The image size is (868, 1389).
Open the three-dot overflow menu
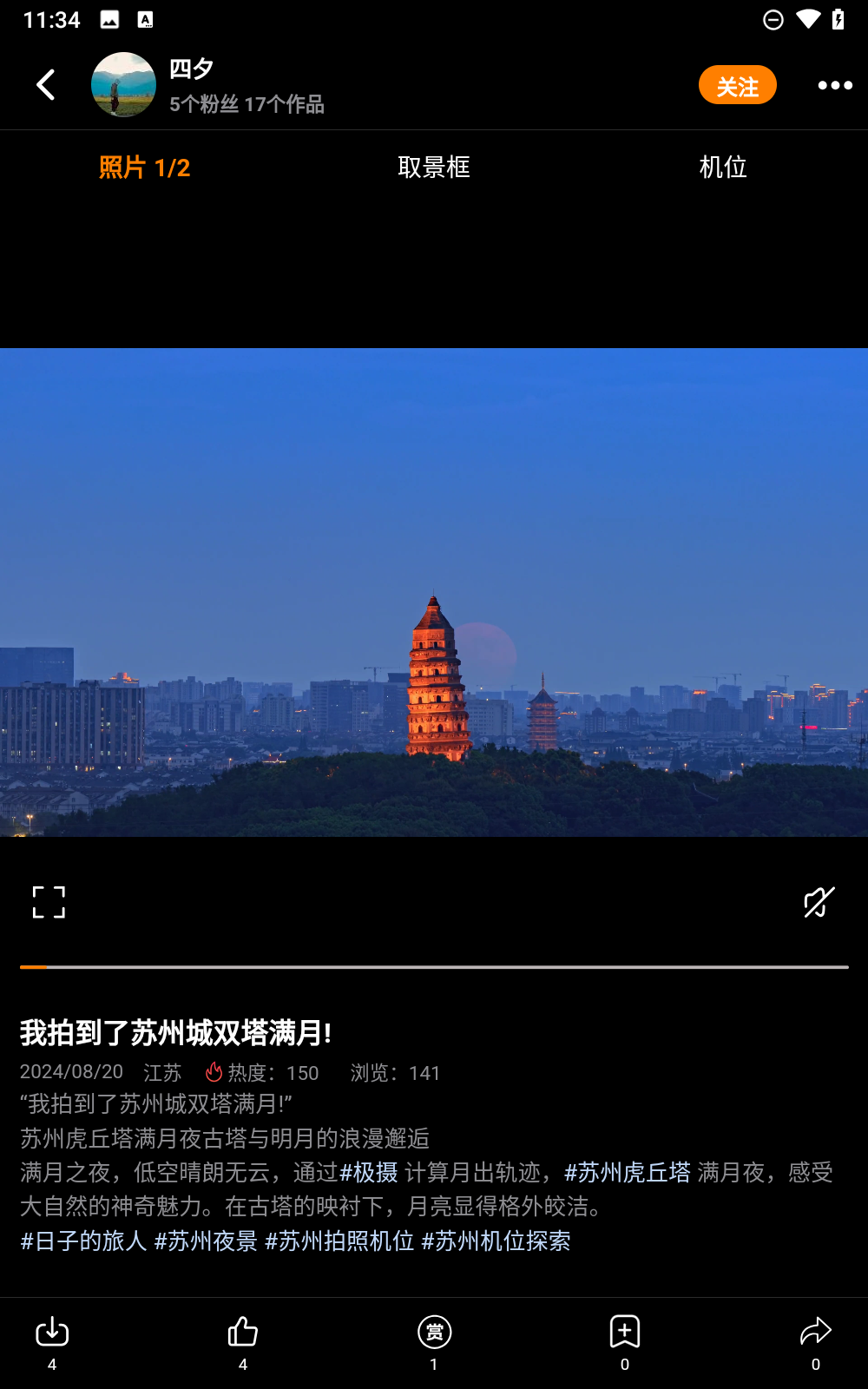pos(834,85)
